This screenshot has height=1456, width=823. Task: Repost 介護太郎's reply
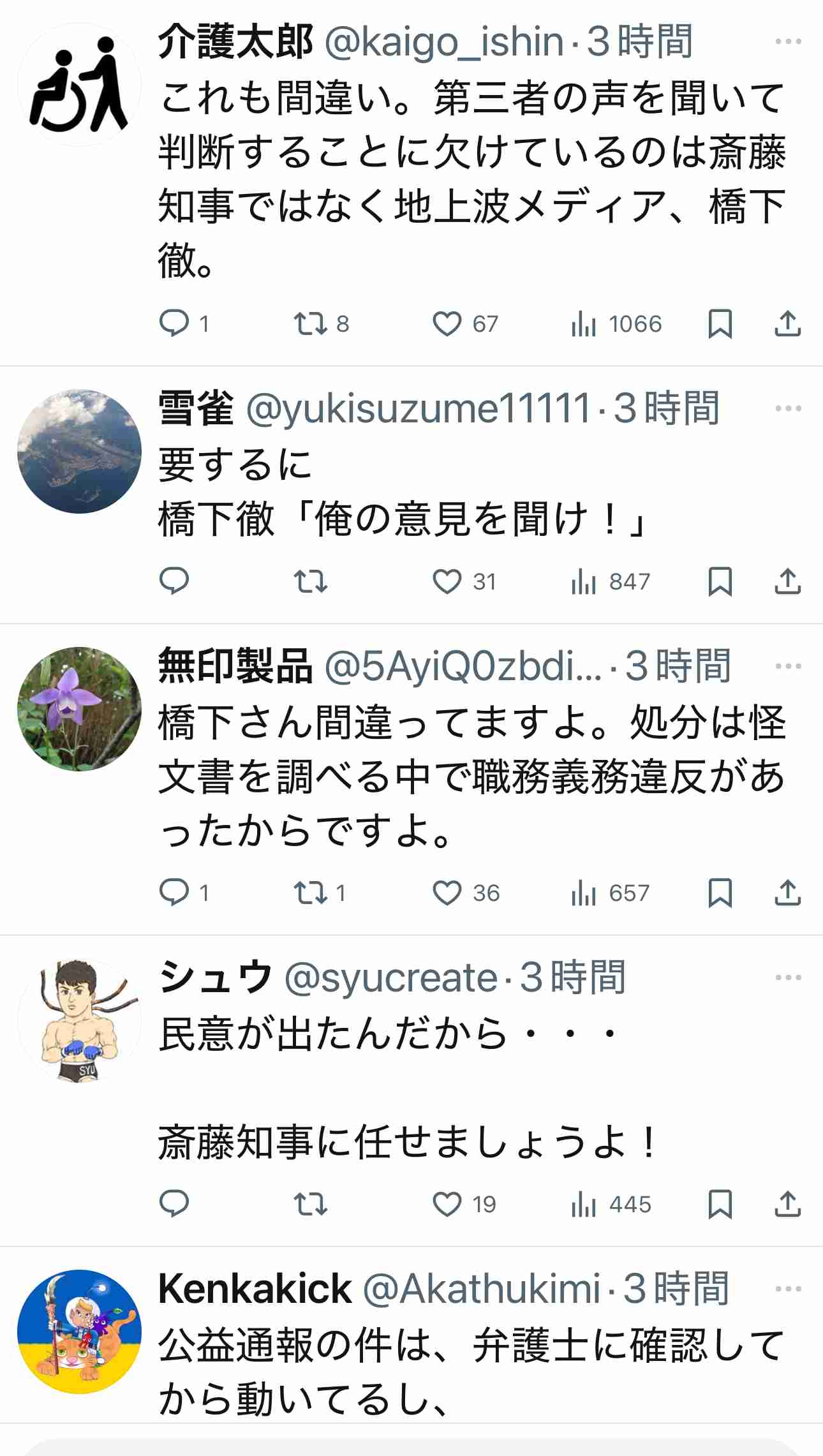[311, 324]
